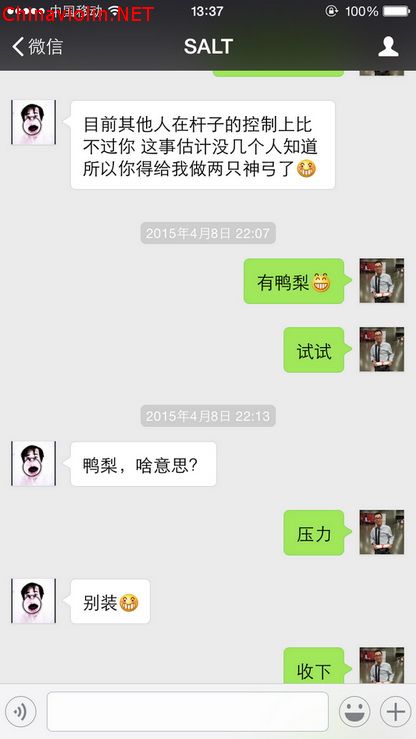Viewport: 416px width, 739px height.
Task: Open contact avatar beside 鸭梨,啥意思?
Action: [x=33, y=463]
